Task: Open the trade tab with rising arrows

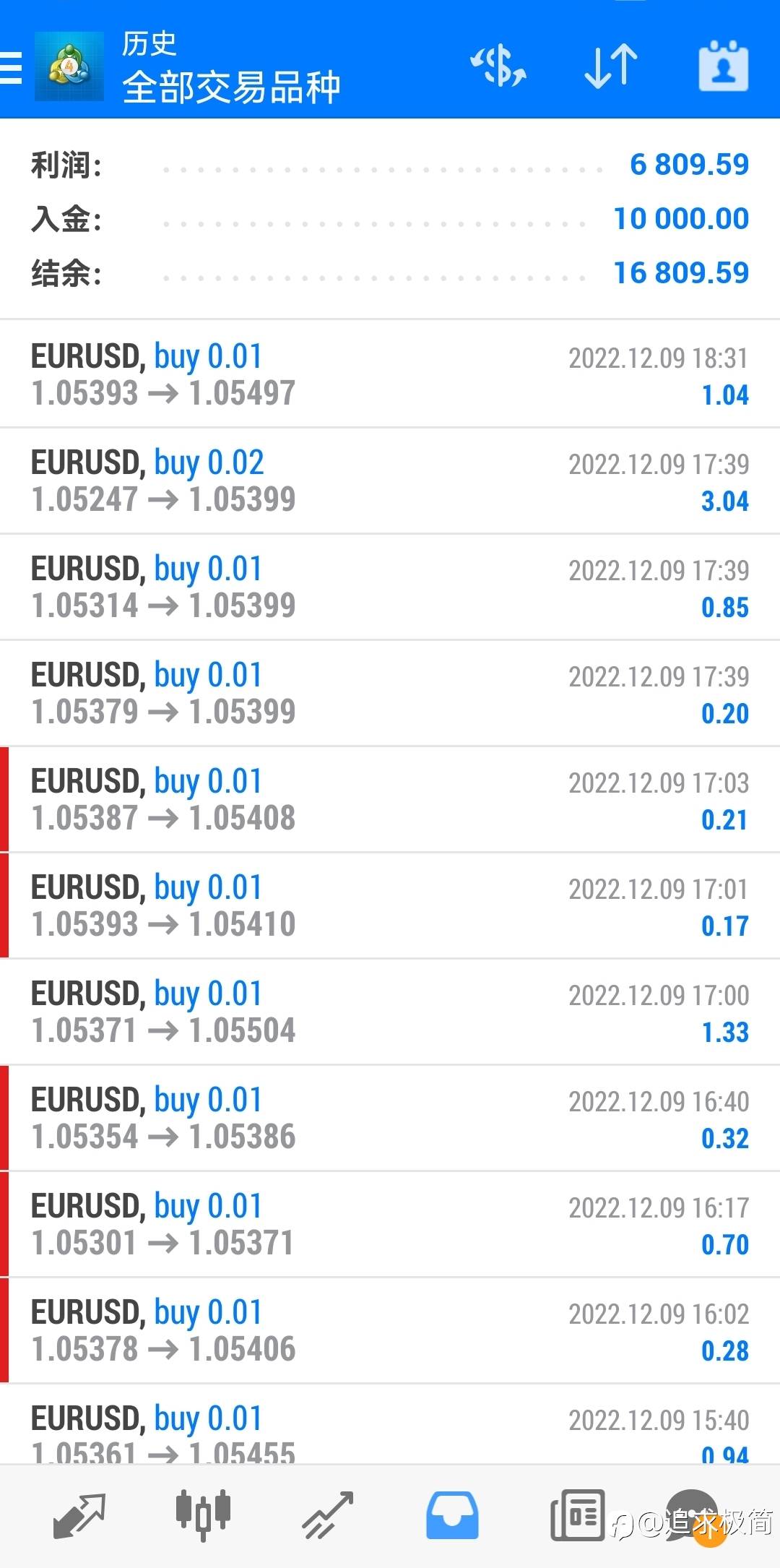Action: (x=327, y=1515)
